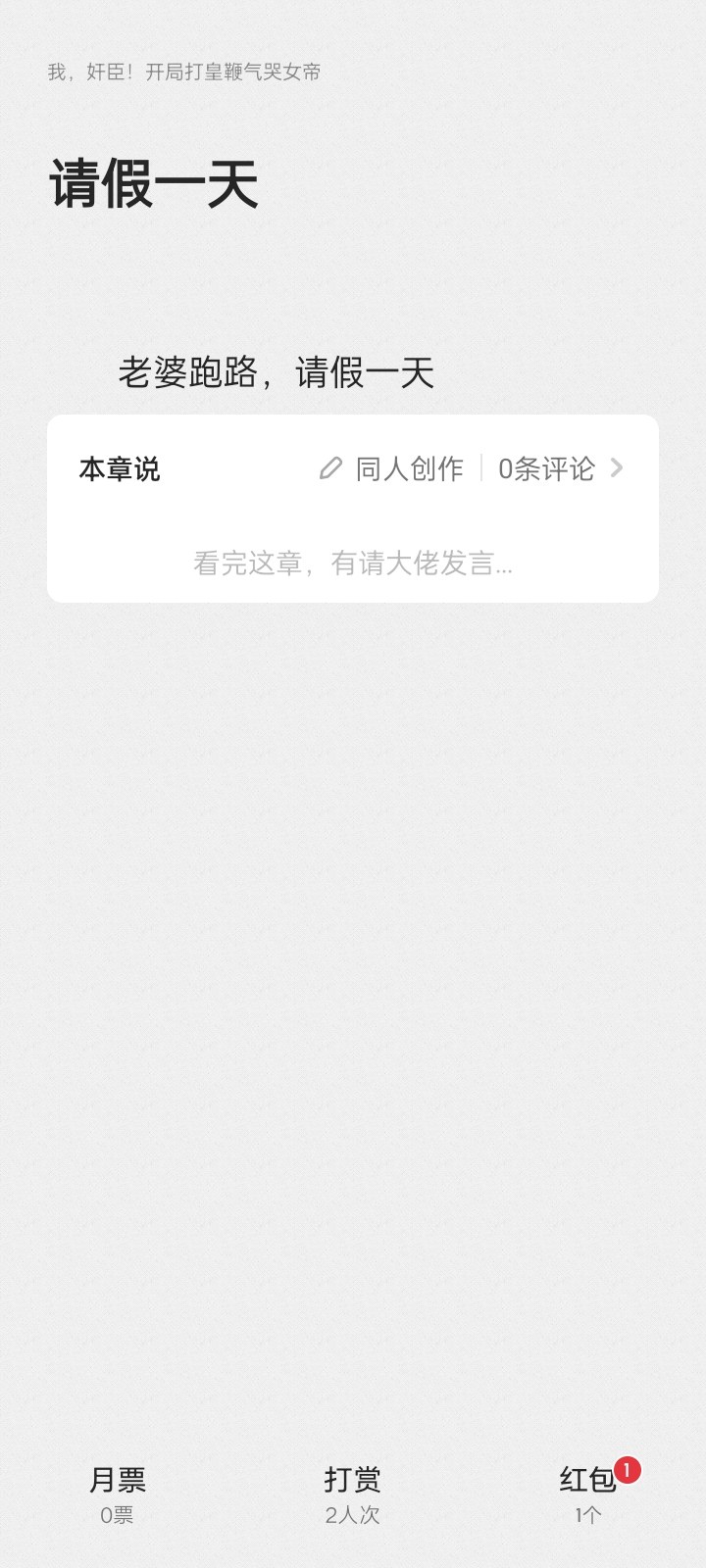706x1568 pixels.
Task: Open 同人创作 to write fan content
Action: point(391,468)
